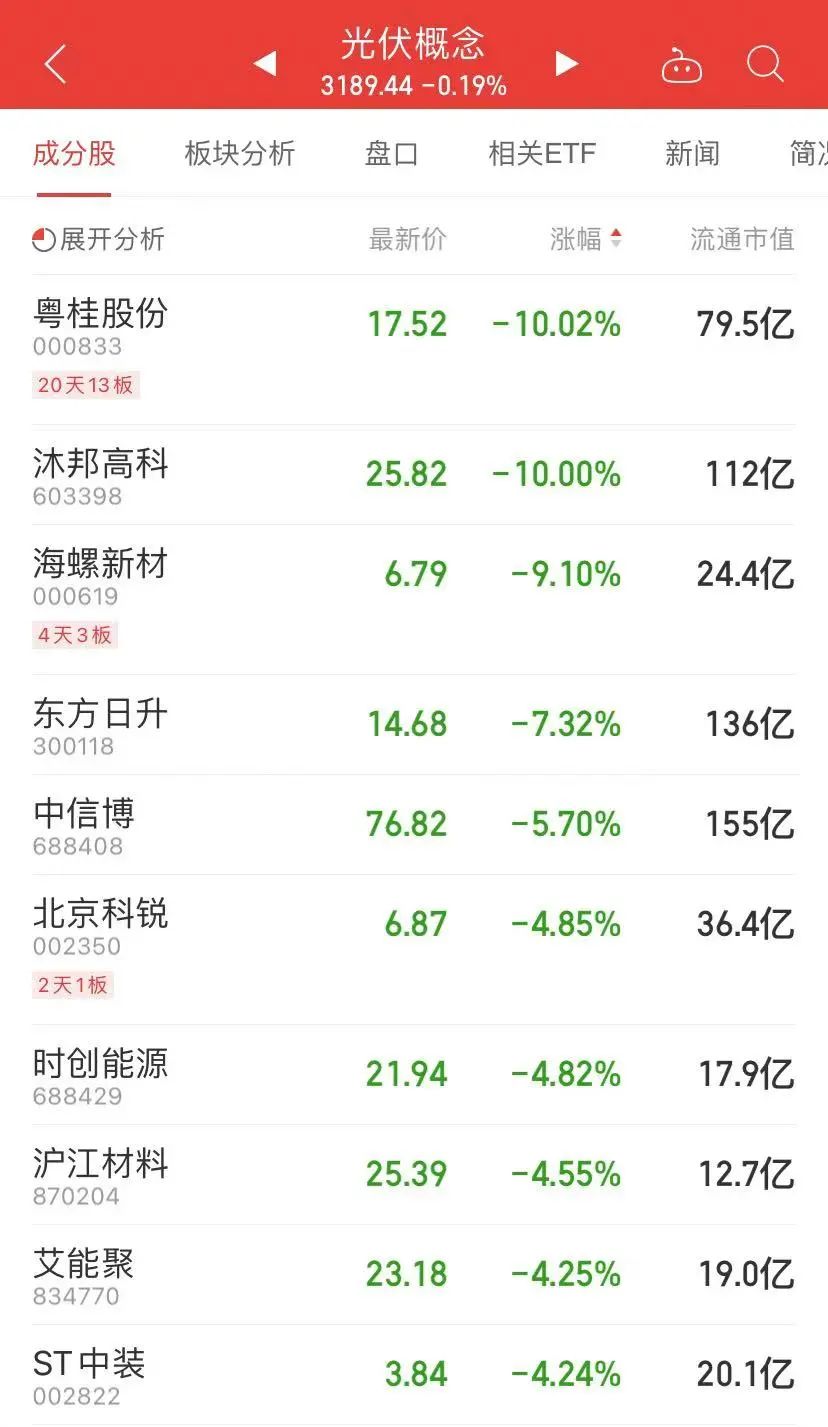Tap the right arrow to next sector
The width and height of the screenshot is (828, 1427).
point(566,63)
